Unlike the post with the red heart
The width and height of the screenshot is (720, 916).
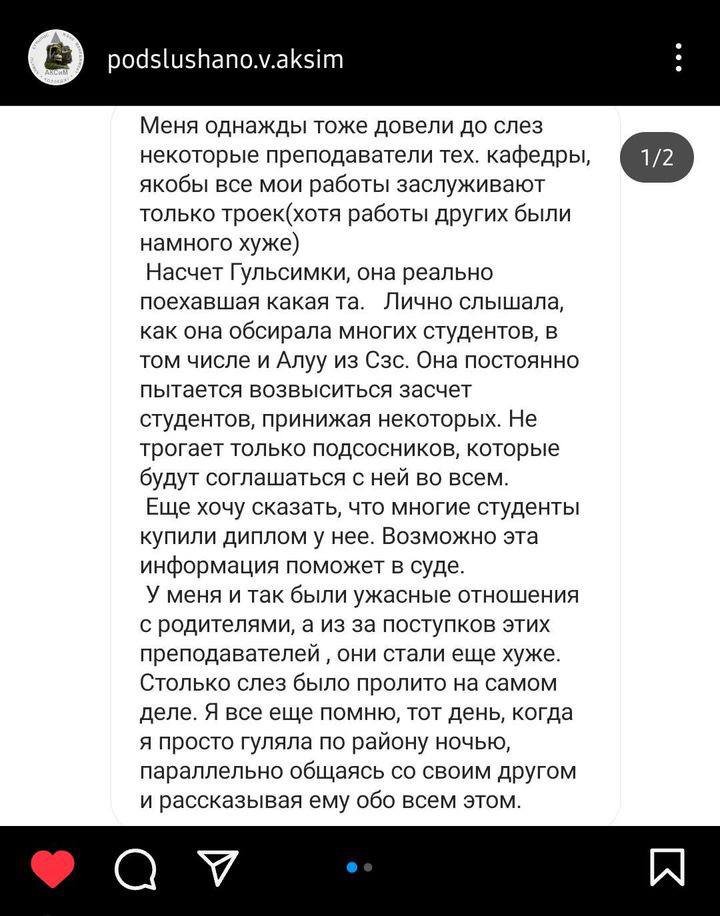point(52,868)
